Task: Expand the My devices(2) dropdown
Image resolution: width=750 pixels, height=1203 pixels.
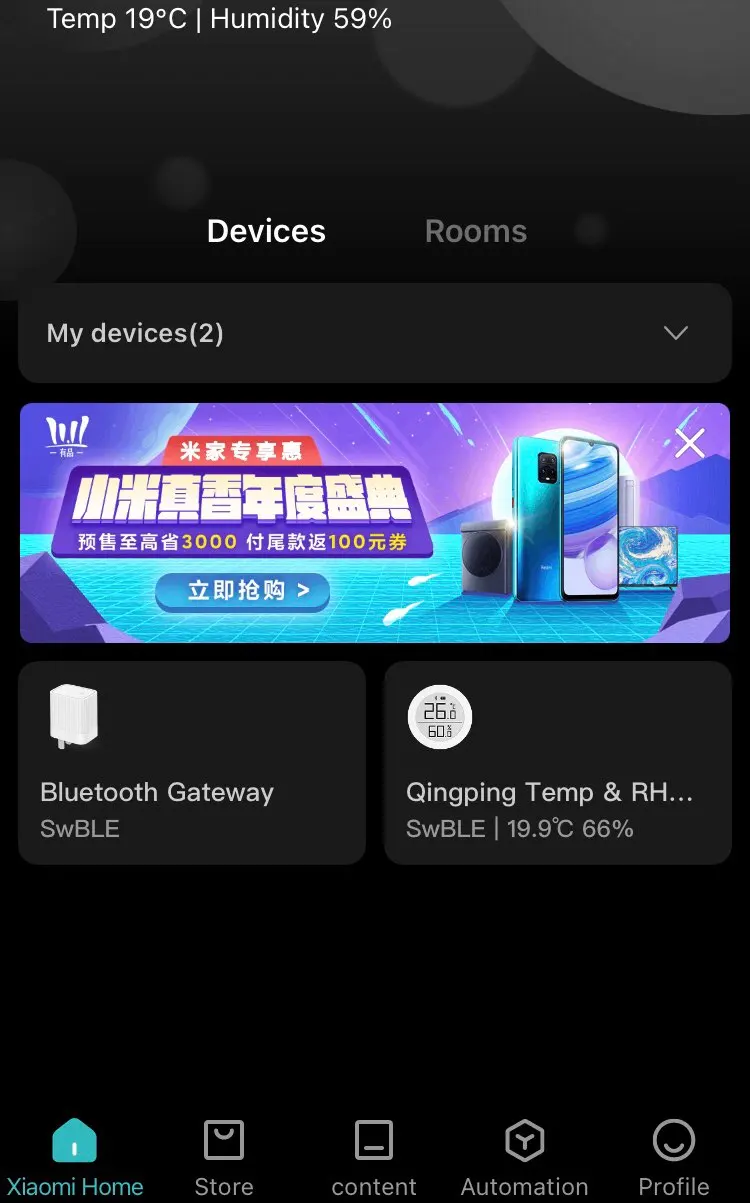Action: 676,333
